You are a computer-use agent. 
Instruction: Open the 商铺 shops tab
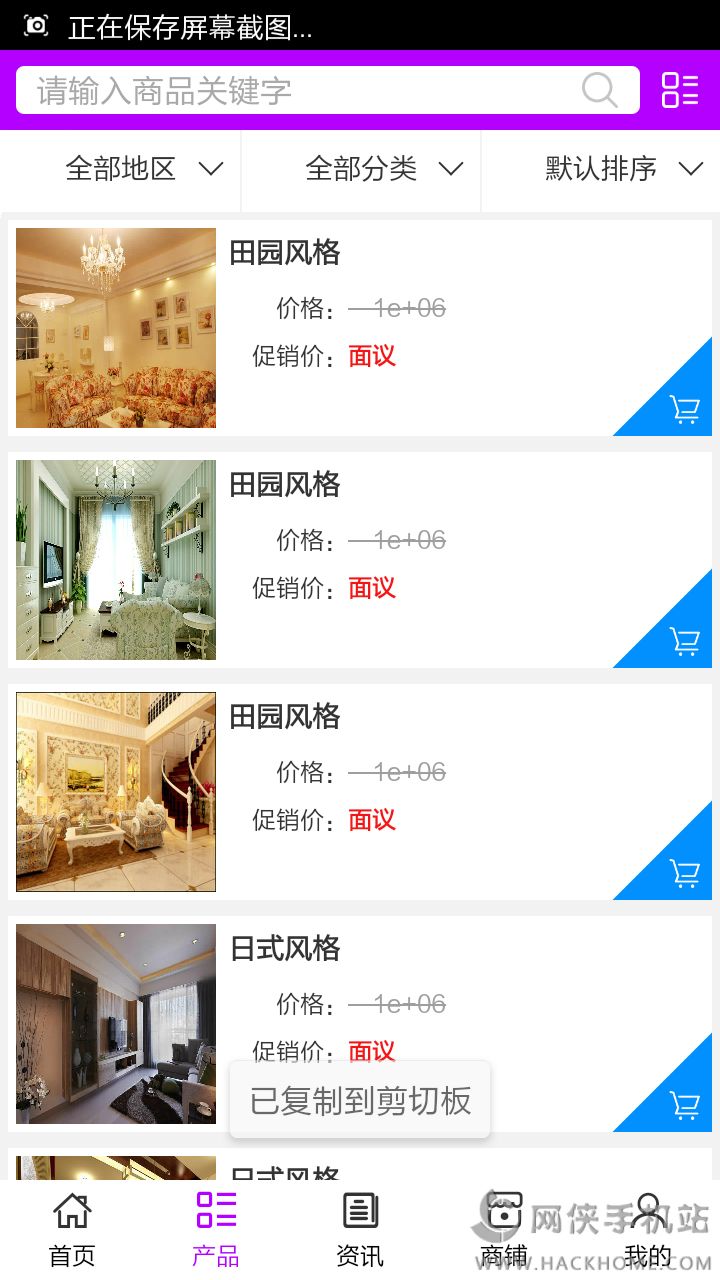[x=504, y=1230]
